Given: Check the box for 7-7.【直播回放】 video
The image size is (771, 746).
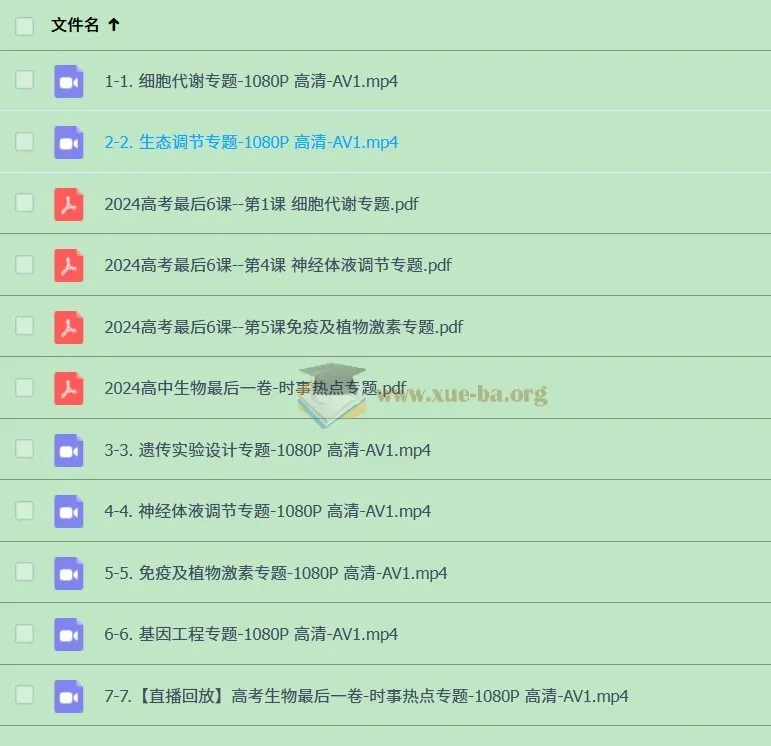Looking at the screenshot, I should click(x=24, y=695).
